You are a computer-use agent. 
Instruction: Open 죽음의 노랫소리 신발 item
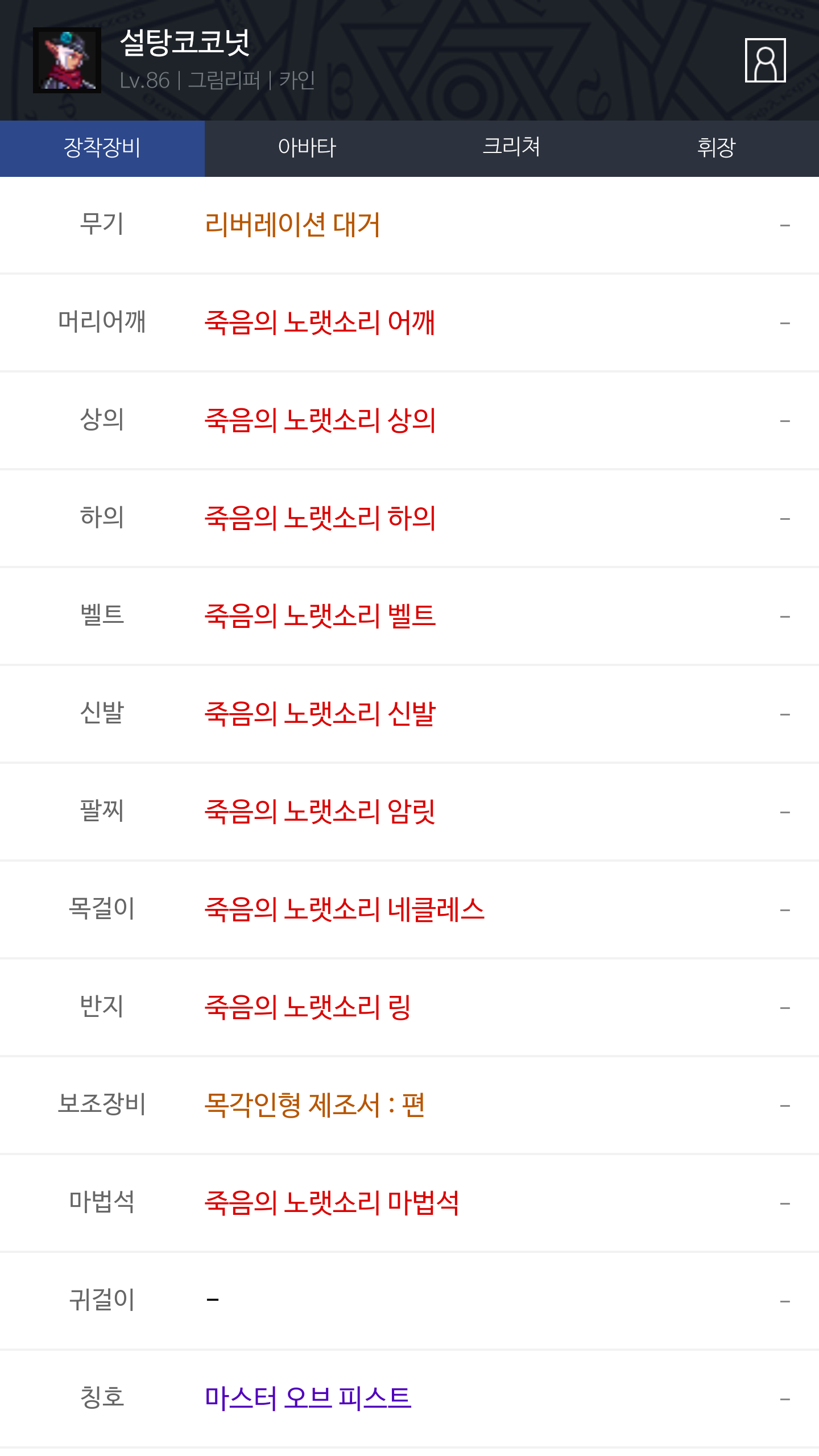320,714
